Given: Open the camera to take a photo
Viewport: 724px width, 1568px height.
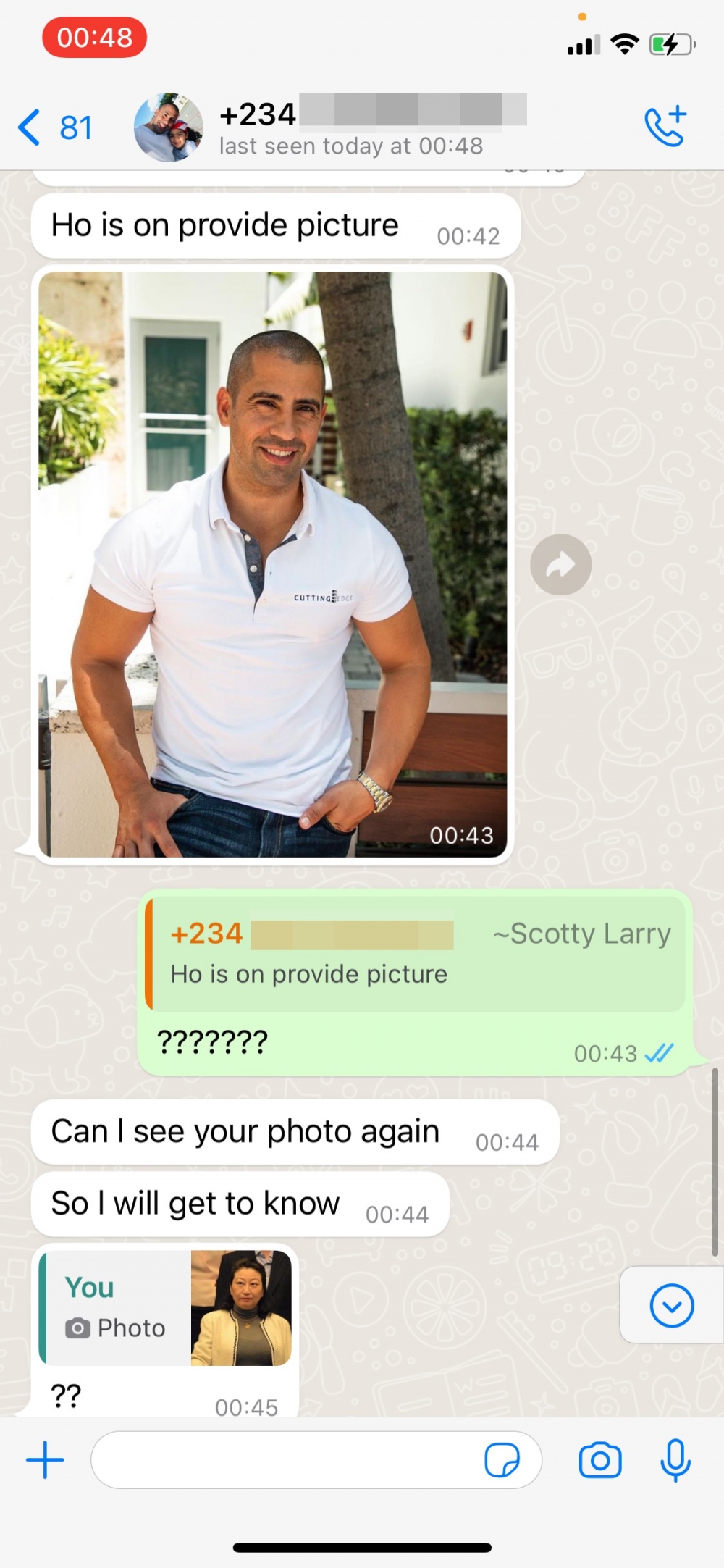Looking at the screenshot, I should pos(600,1460).
